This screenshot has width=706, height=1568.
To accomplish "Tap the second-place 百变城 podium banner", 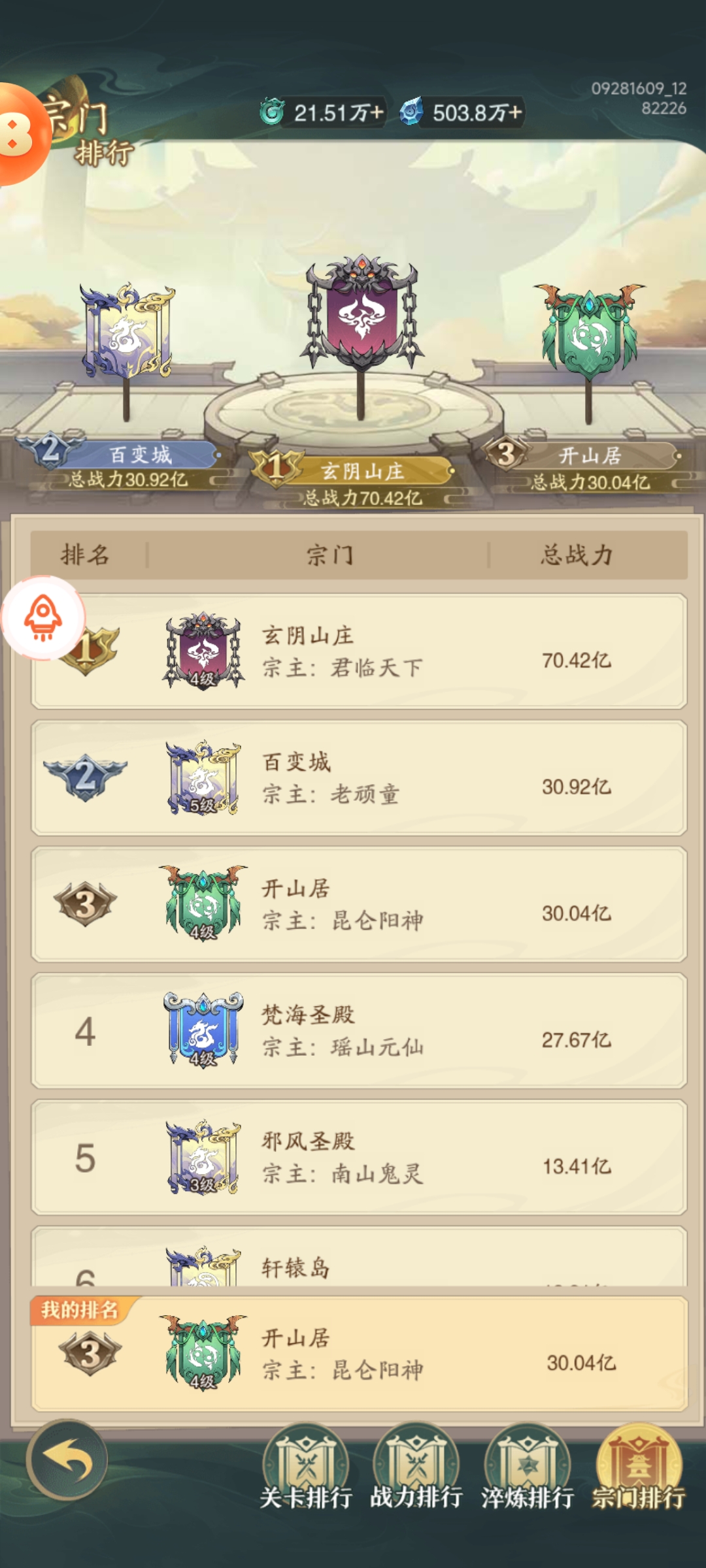I will (x=127, y=333).
